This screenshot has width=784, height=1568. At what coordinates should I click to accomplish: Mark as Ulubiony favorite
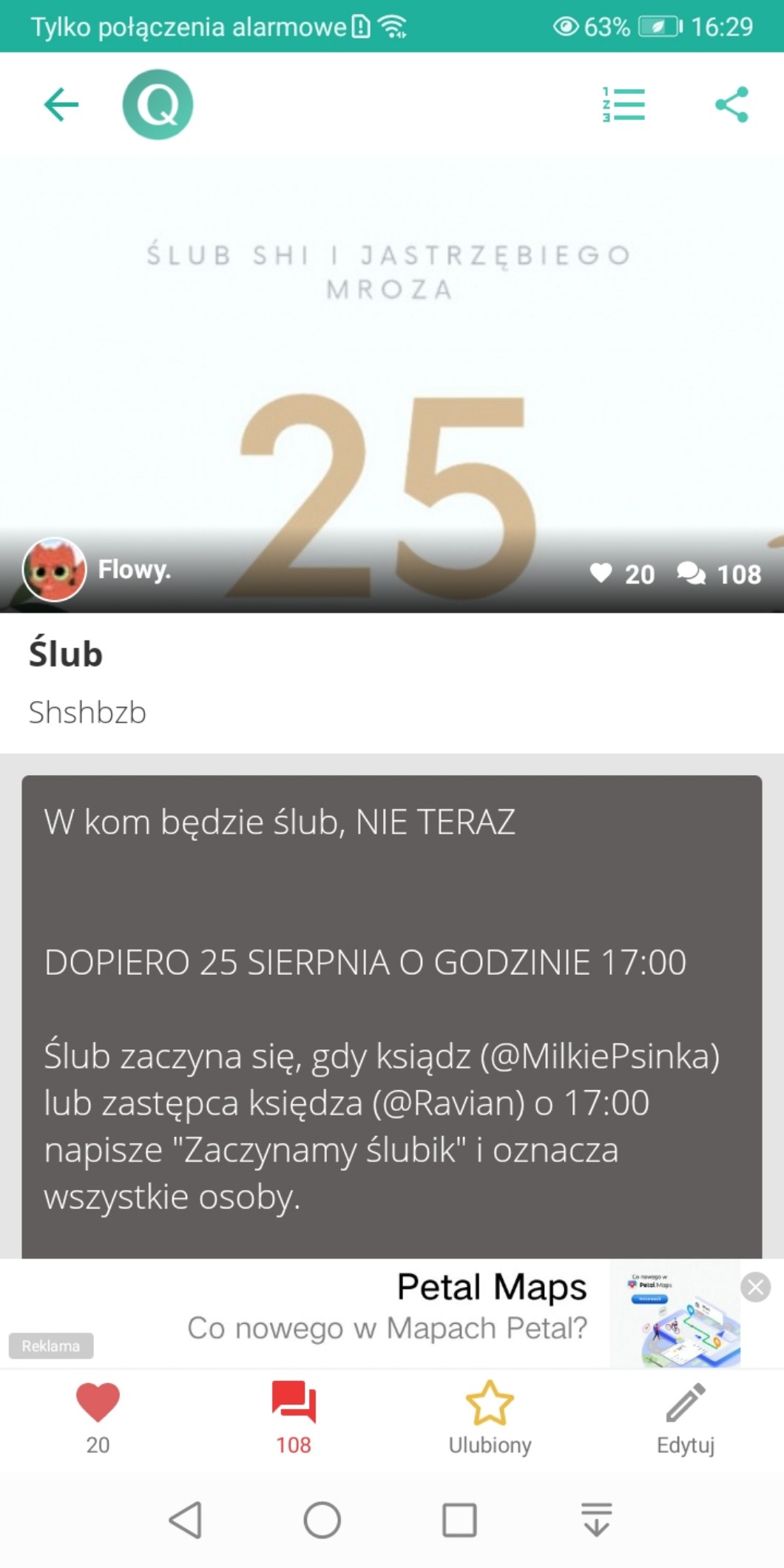pyautogui.click(x=490, y=1416)
